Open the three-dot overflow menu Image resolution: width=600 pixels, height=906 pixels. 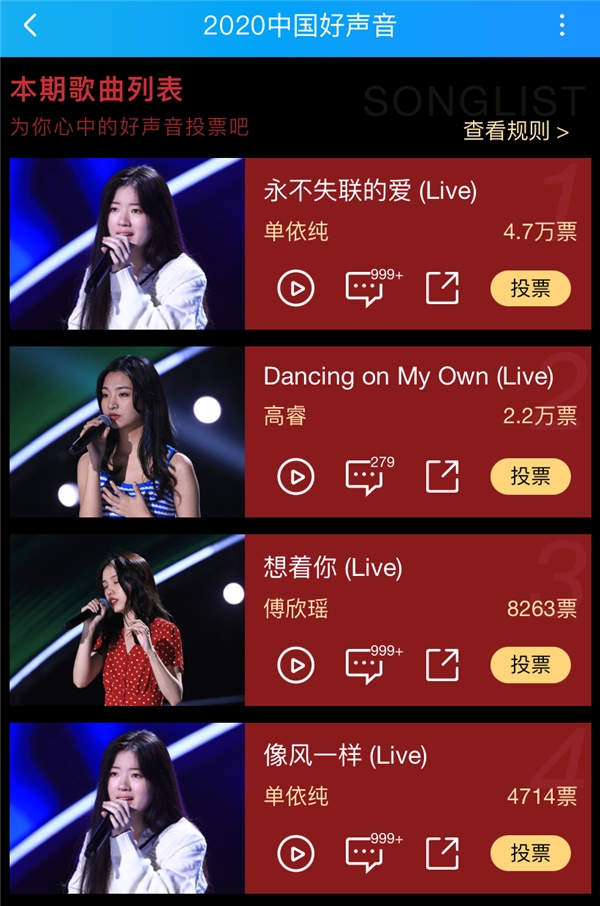tap(563, 26)
